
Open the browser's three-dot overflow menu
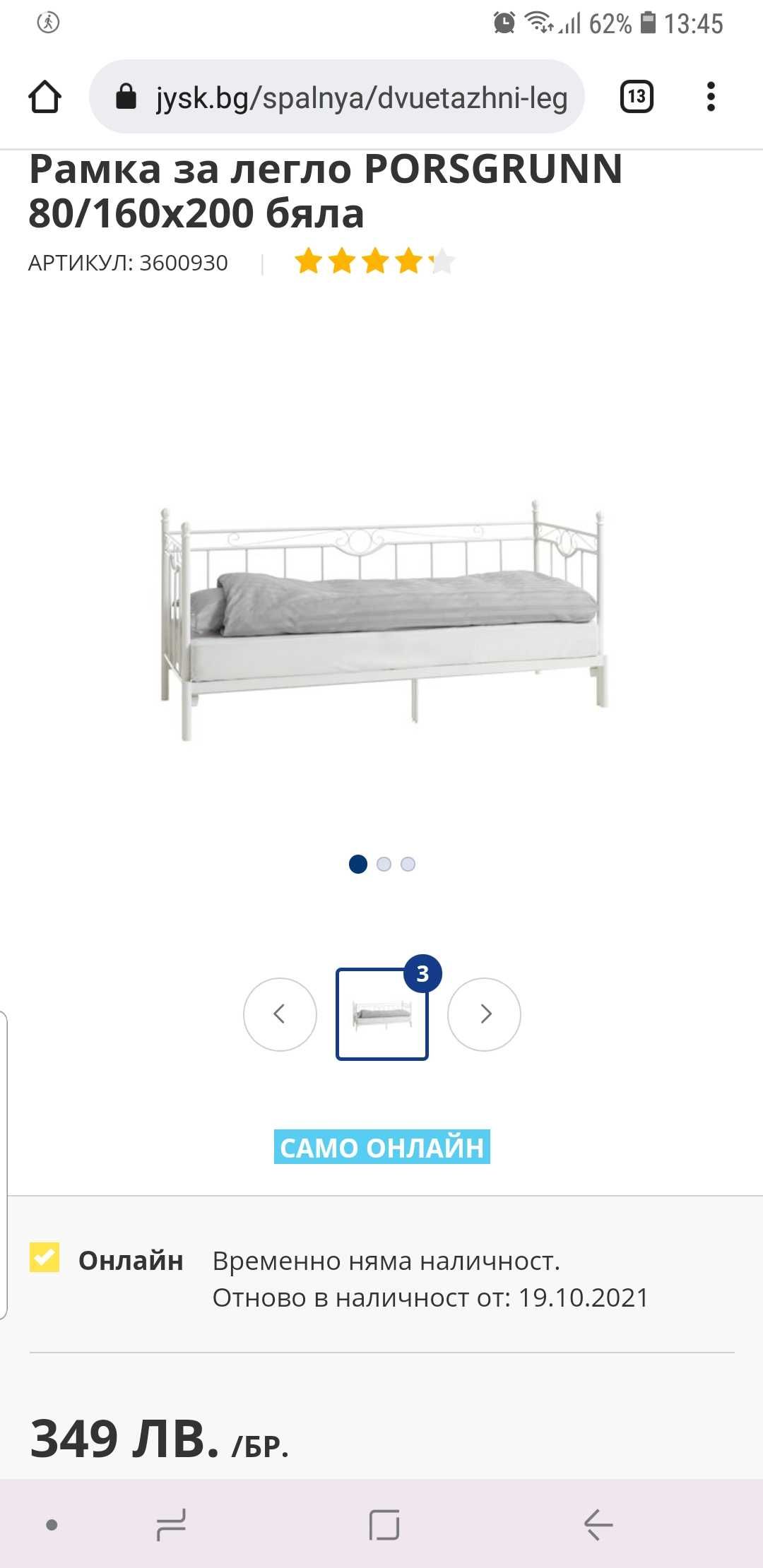pos(711,97)
